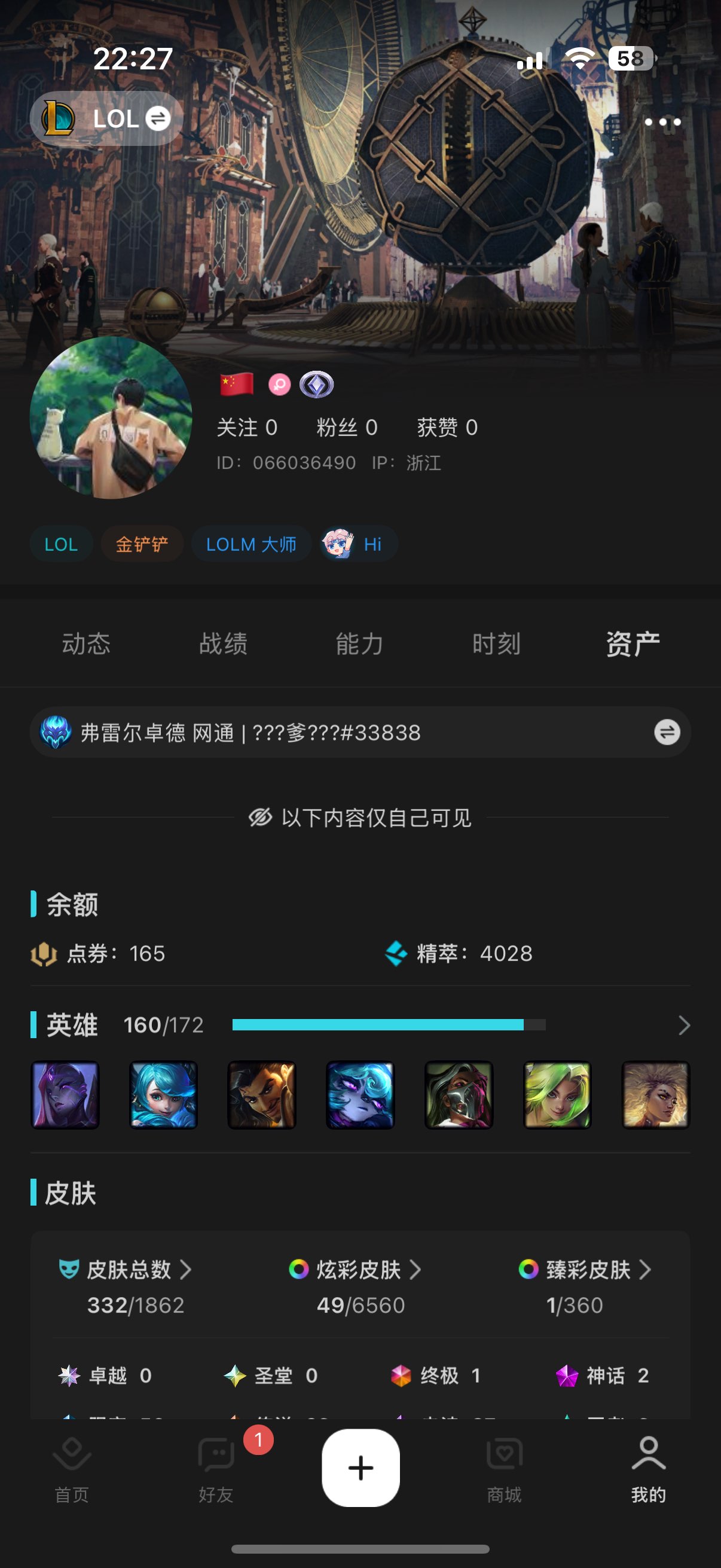Open the three-dot overflow menu

click(662, 122)
